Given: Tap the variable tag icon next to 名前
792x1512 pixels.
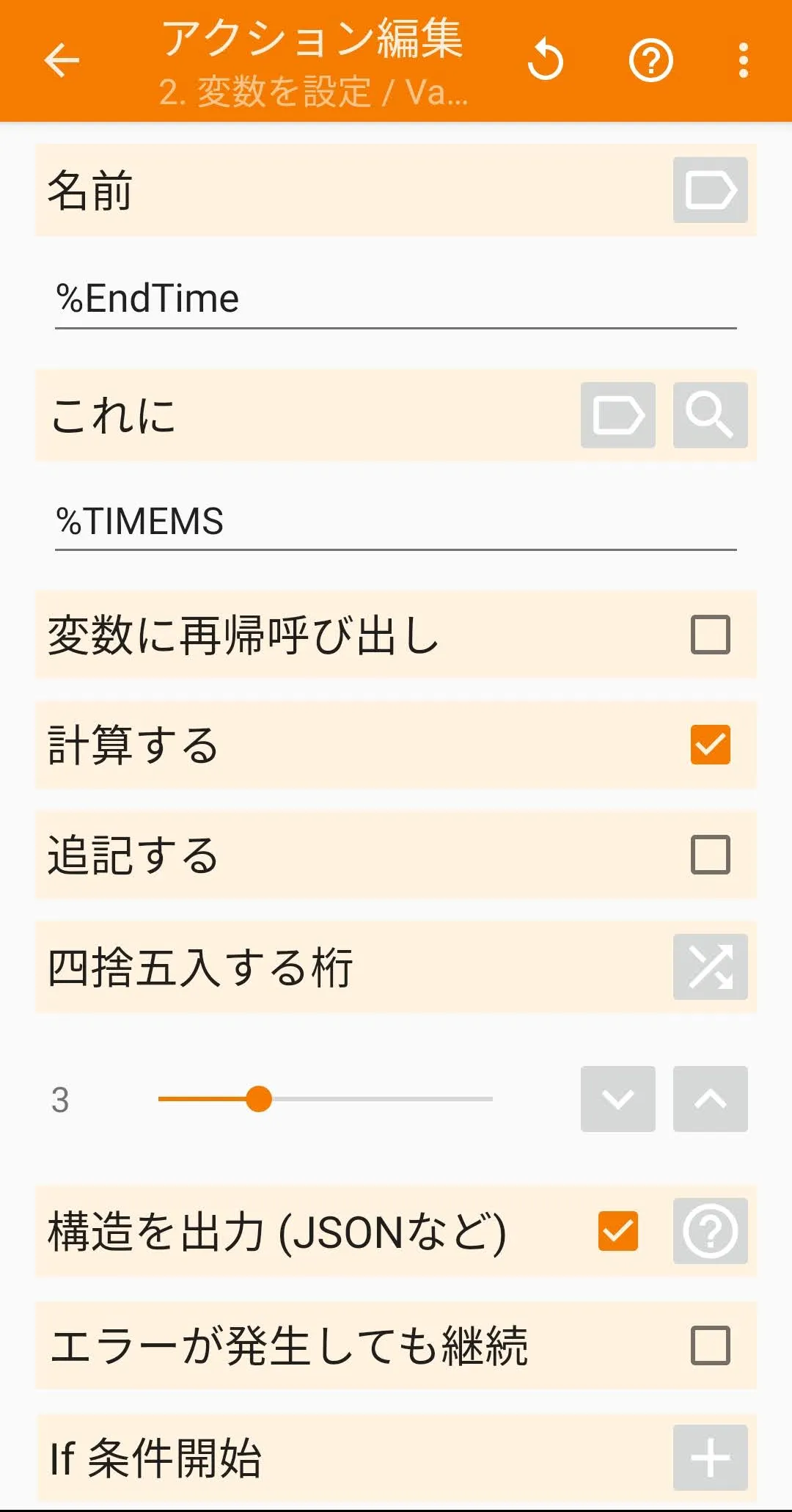Looking at the screenshot, I should (x=710, y=190).
